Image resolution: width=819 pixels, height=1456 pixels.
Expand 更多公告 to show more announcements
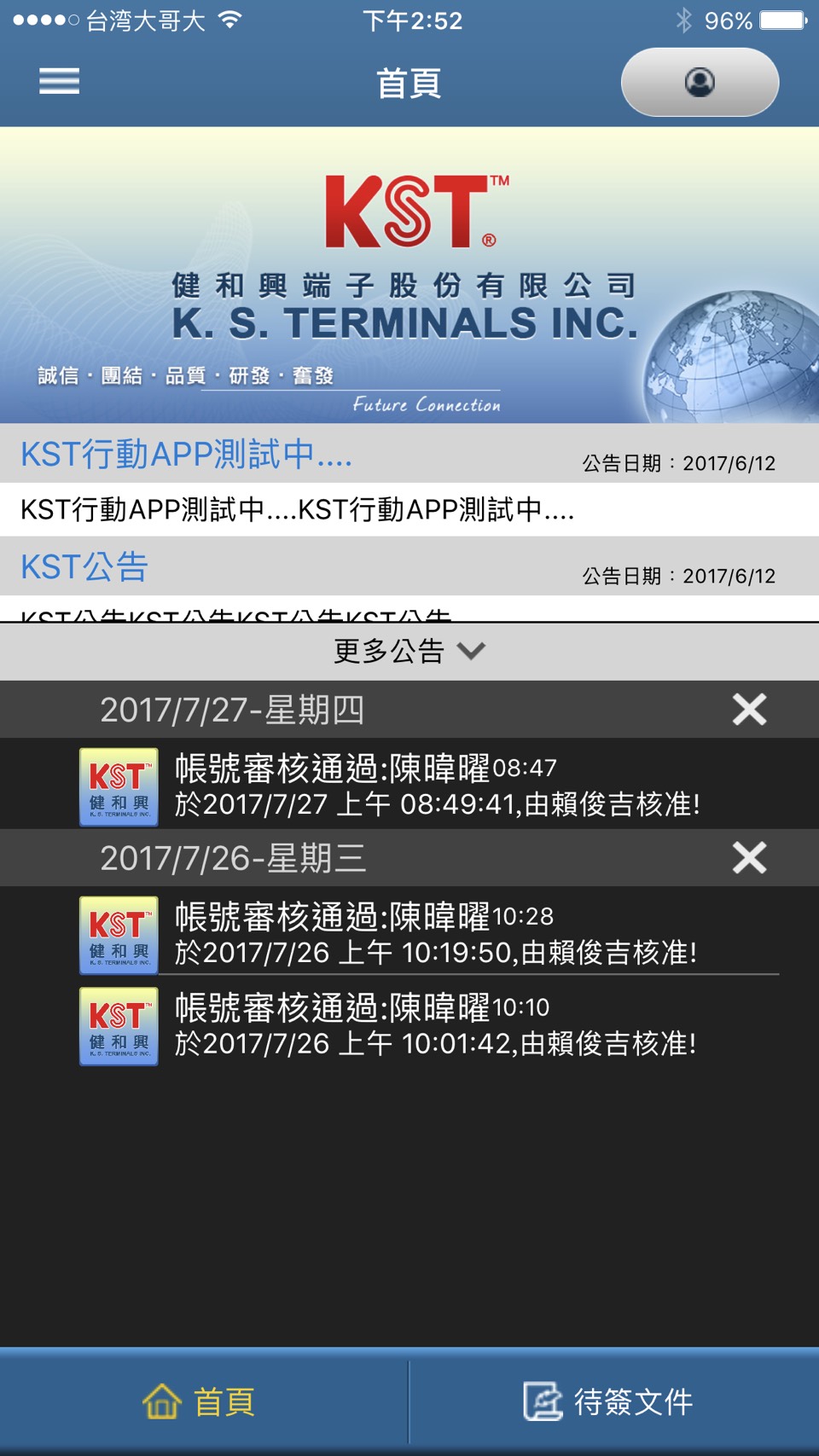point(409,651)
